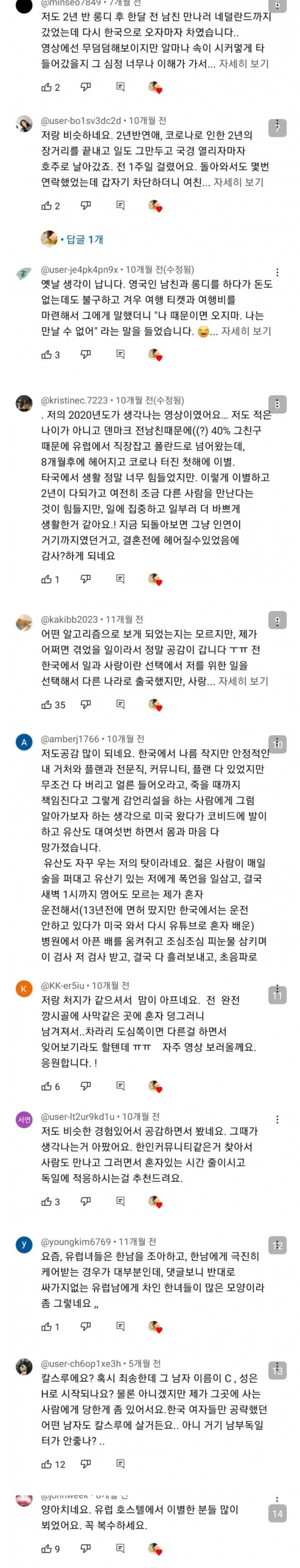Like @user-je4pk4pn9x's comment
The height and width of the screenshot is (1568, 300).
click(46, 354)
